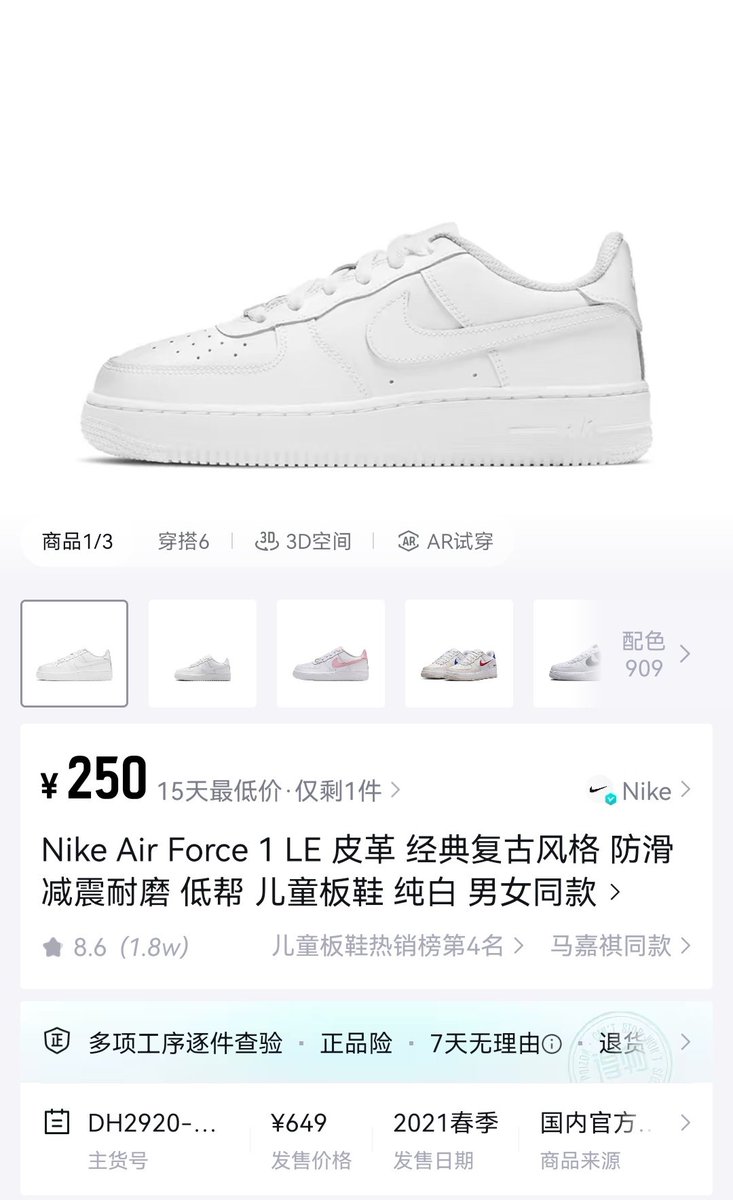Viewport: 733px width, 1200px height.
Task: Select the pink swoosh colorway thumbnail
Action: tap(330, 654)
